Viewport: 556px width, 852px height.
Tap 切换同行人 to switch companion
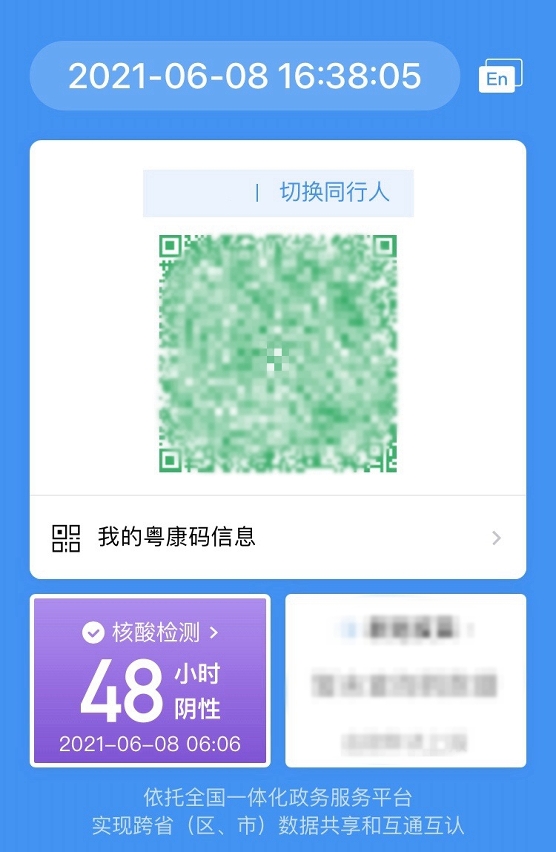coord(334,192)
